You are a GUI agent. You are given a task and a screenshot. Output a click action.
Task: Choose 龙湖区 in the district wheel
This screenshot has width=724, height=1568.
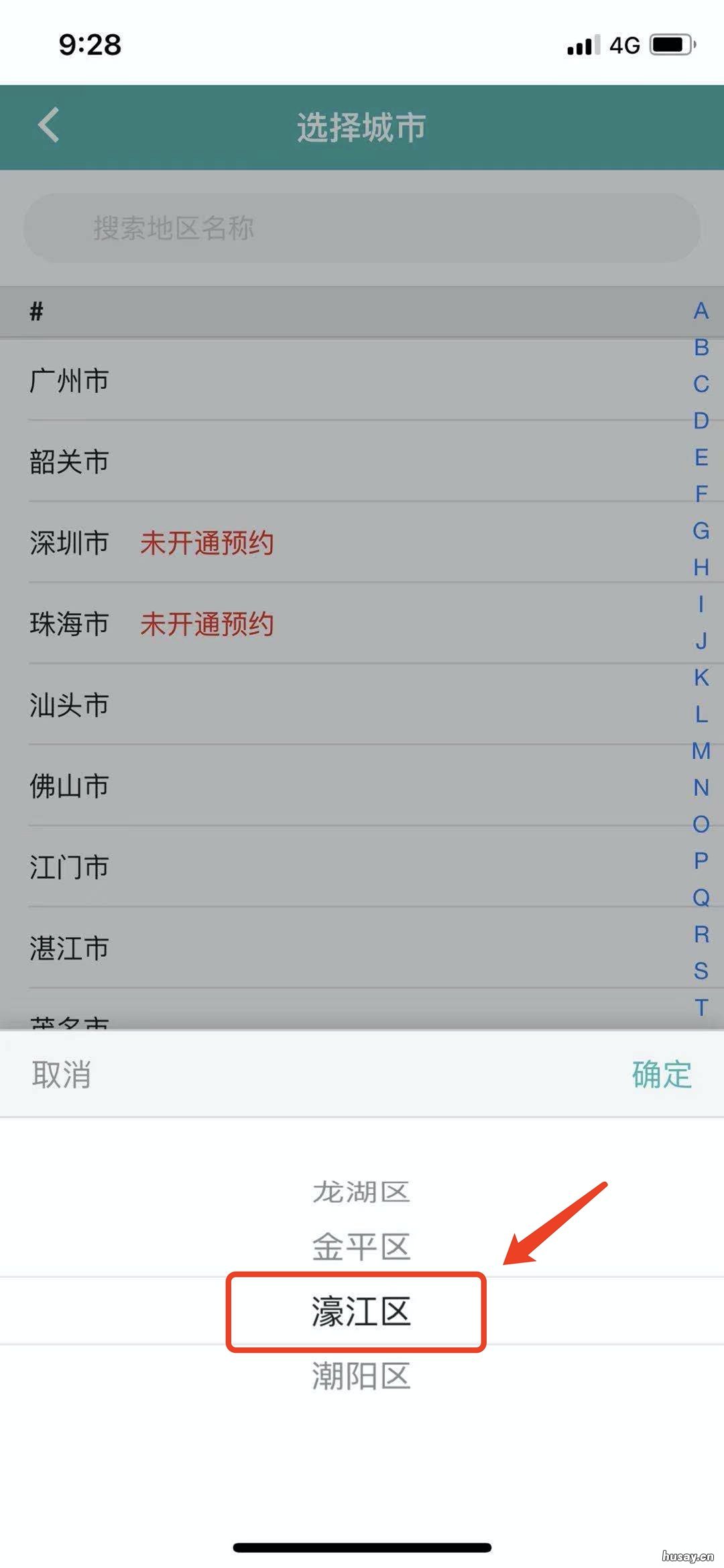point(361,1191)
